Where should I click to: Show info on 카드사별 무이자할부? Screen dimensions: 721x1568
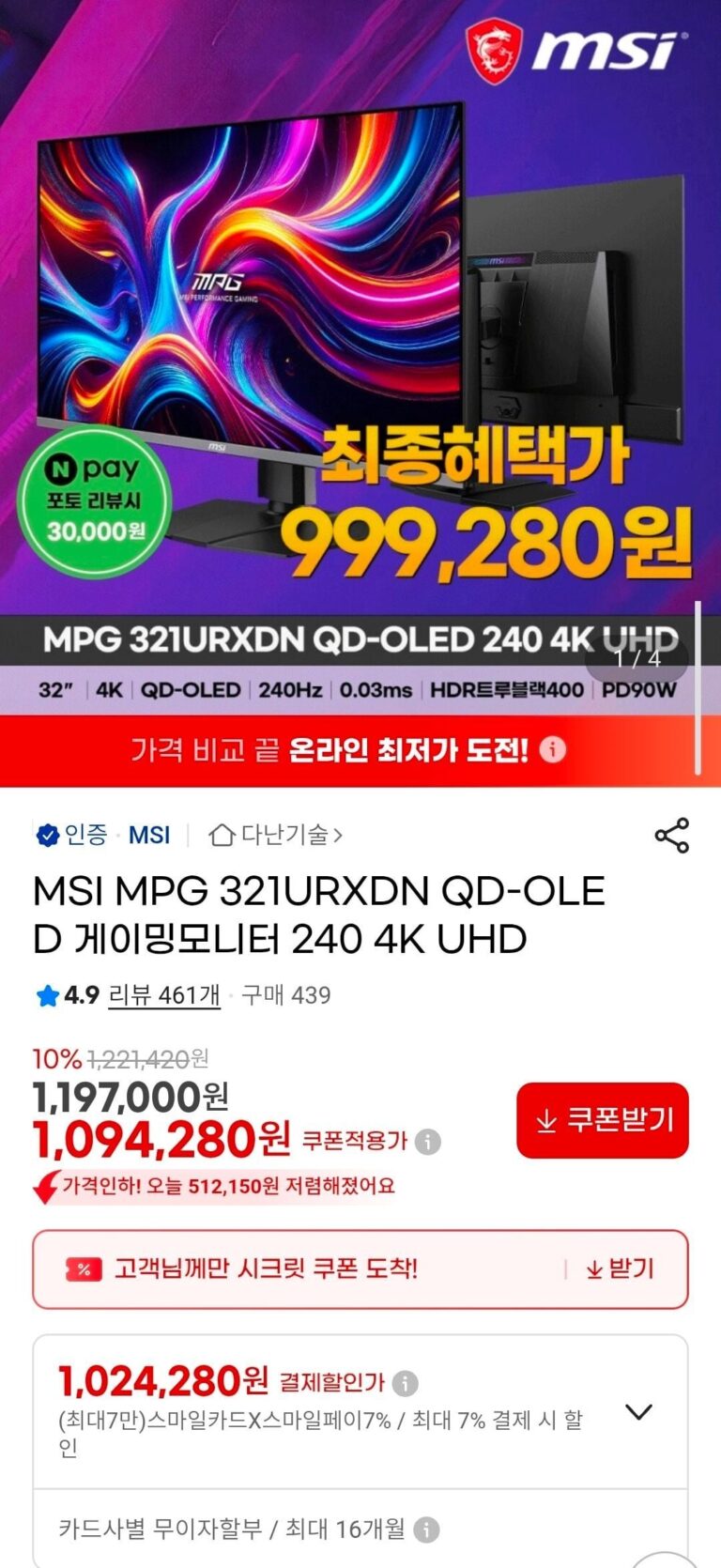click(x=426, y=1530)
